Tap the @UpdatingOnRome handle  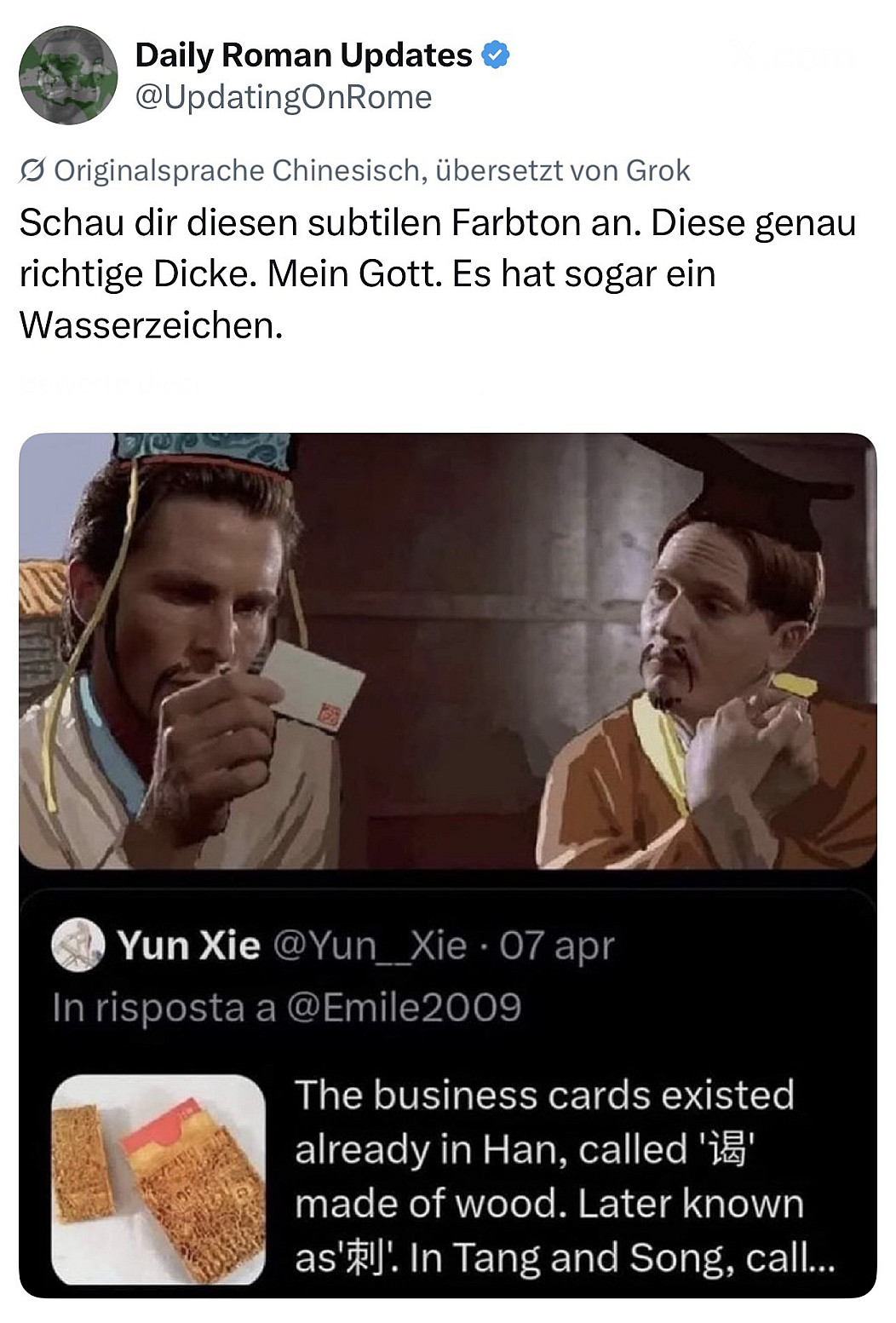(x=284, y=98)
